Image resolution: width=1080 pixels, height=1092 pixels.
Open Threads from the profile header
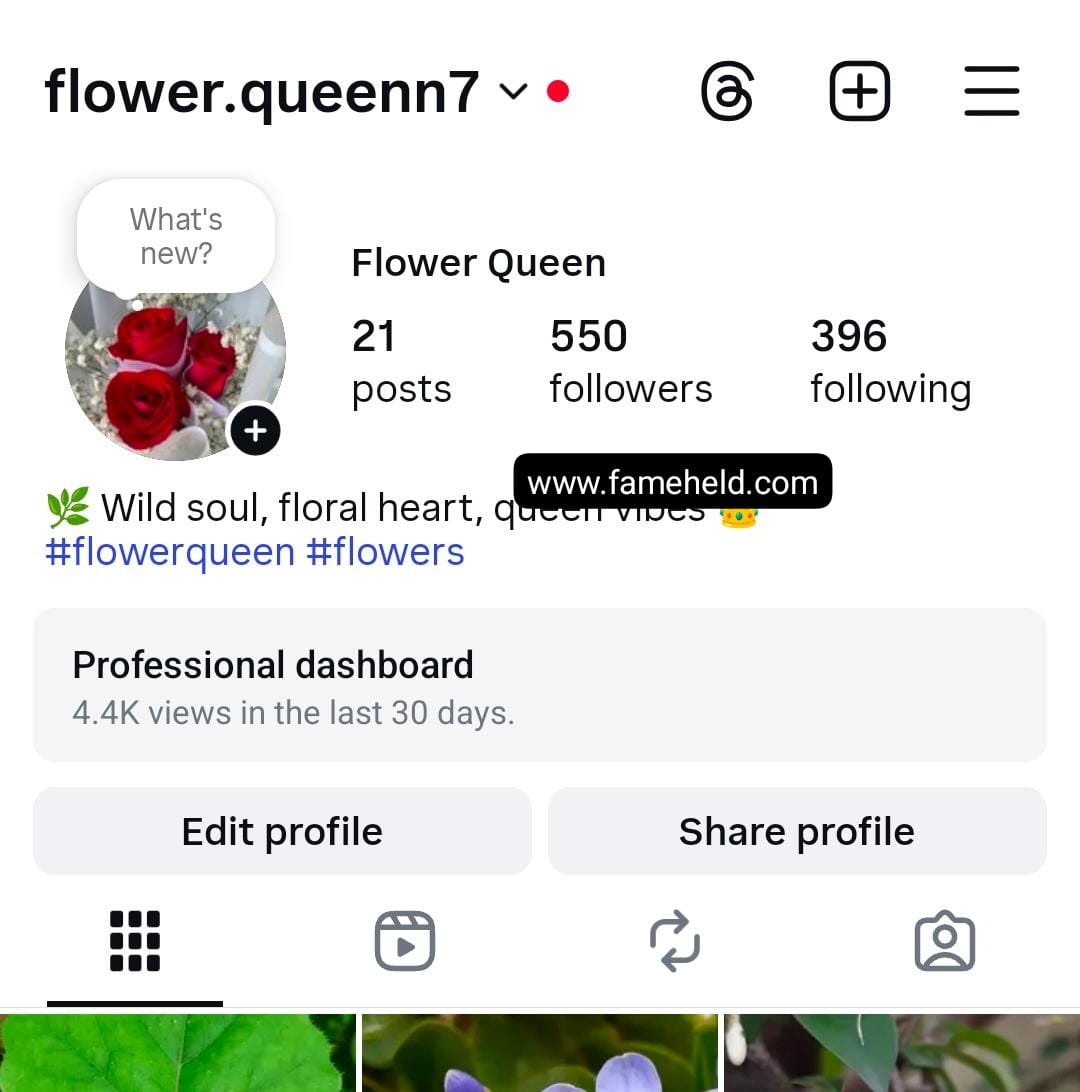click(728, 90)
